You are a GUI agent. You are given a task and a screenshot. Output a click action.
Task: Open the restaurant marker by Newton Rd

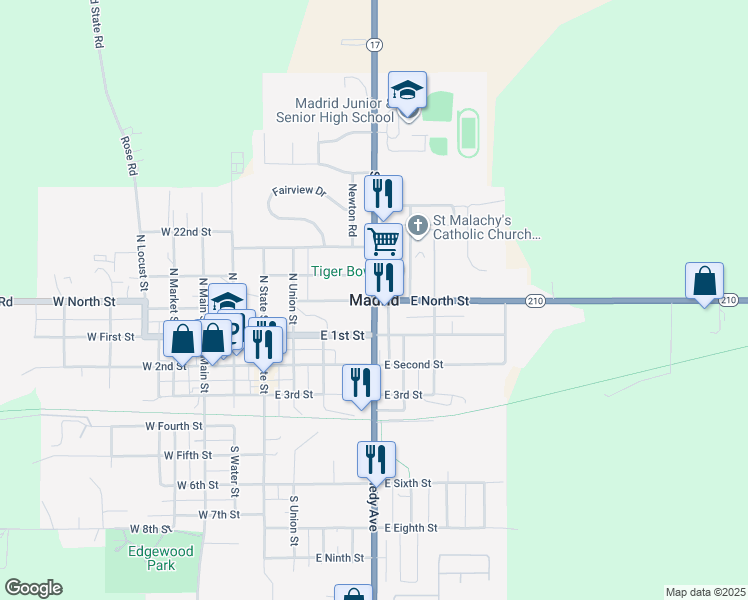tap(383, 195)
